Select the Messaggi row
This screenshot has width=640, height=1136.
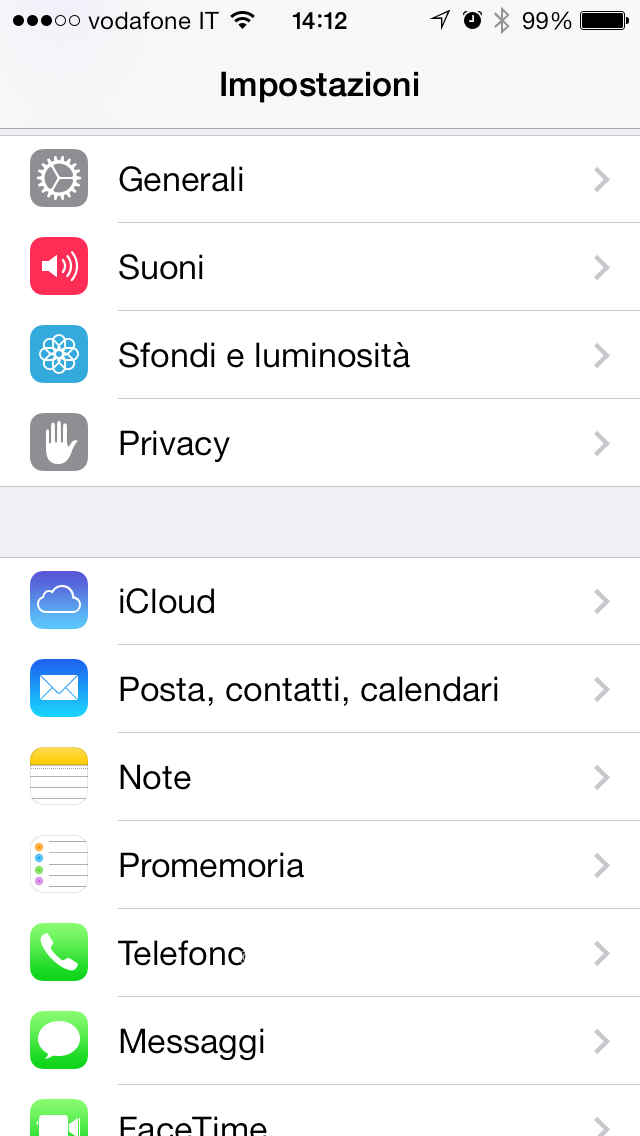[320, 1041]
